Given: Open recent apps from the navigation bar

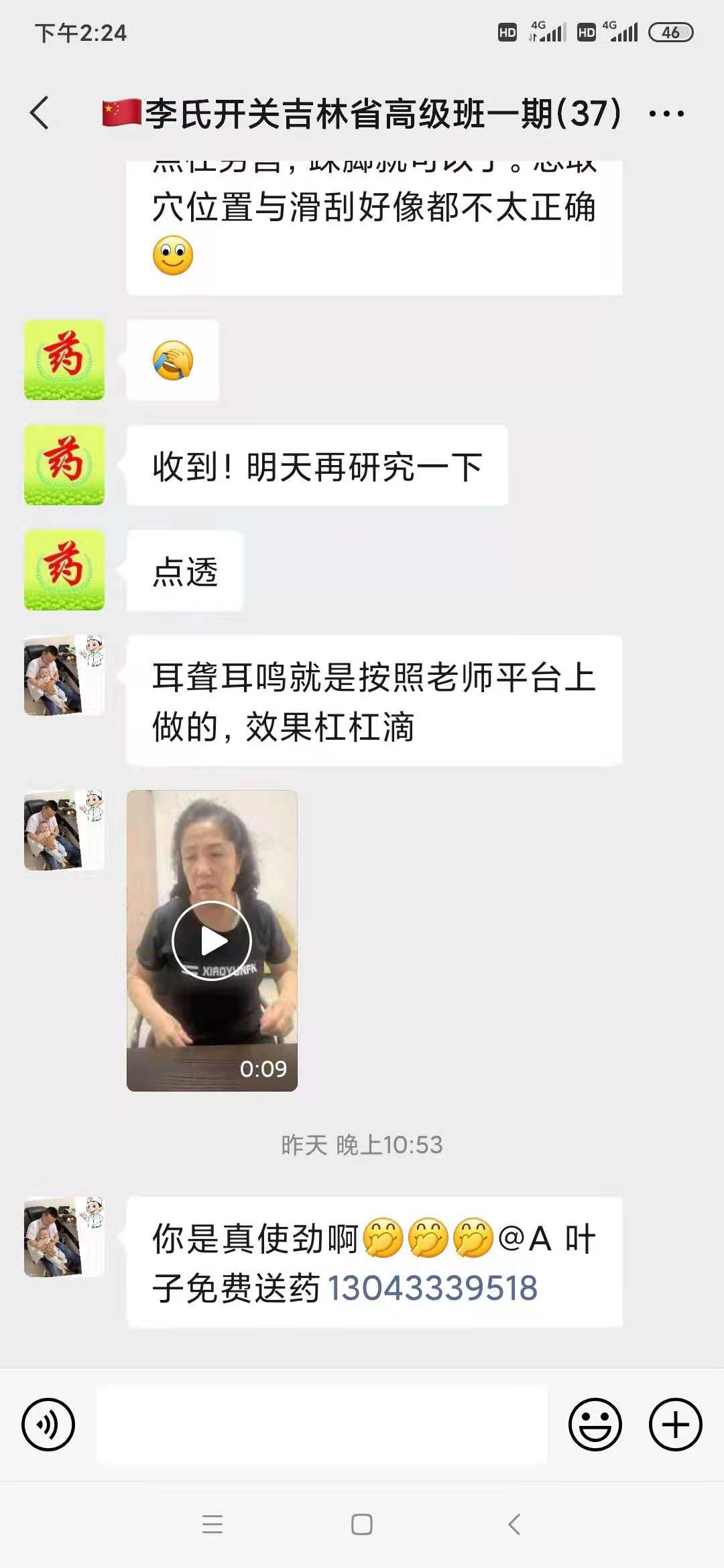Looking at the screenshot, I should coord(213,1524).
